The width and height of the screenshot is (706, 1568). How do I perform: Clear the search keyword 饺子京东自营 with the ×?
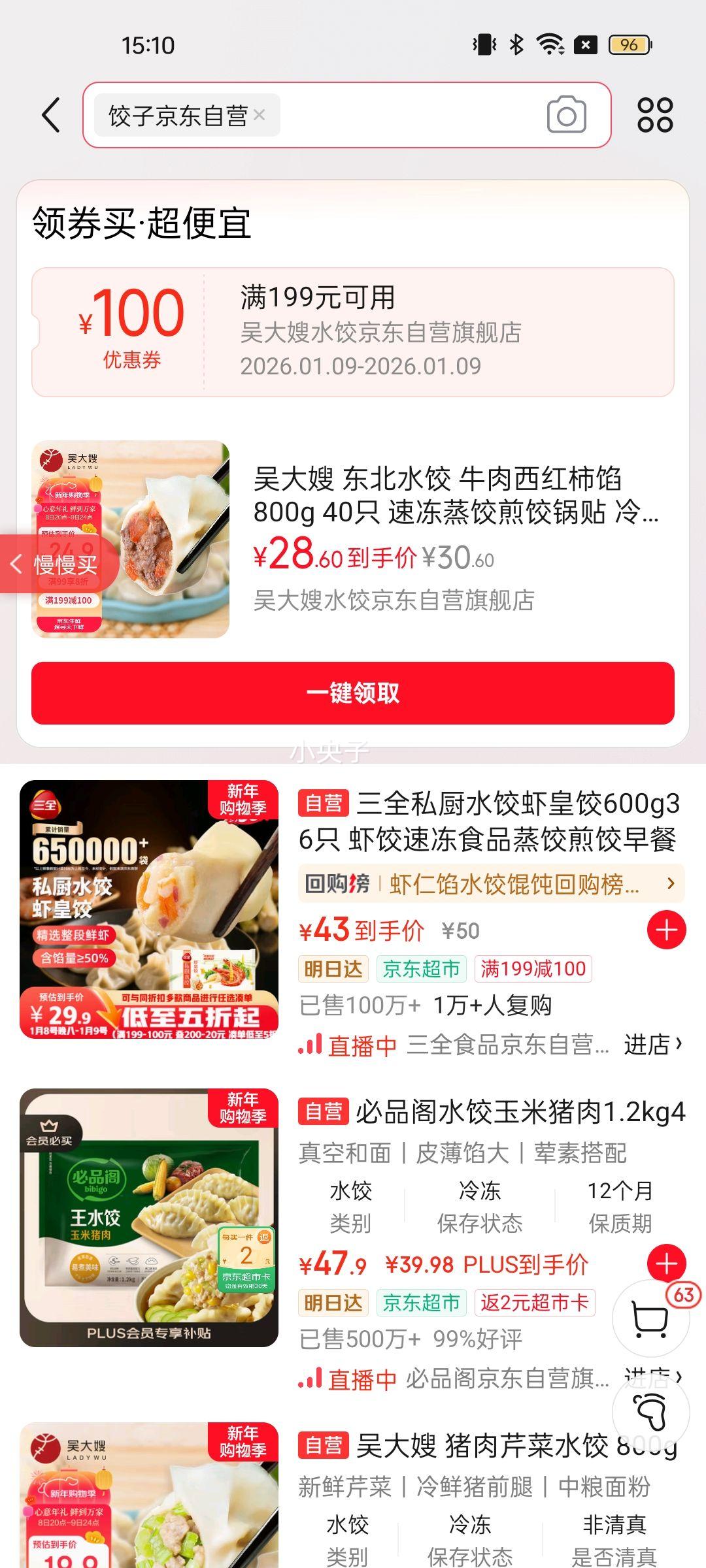[260, 114]
